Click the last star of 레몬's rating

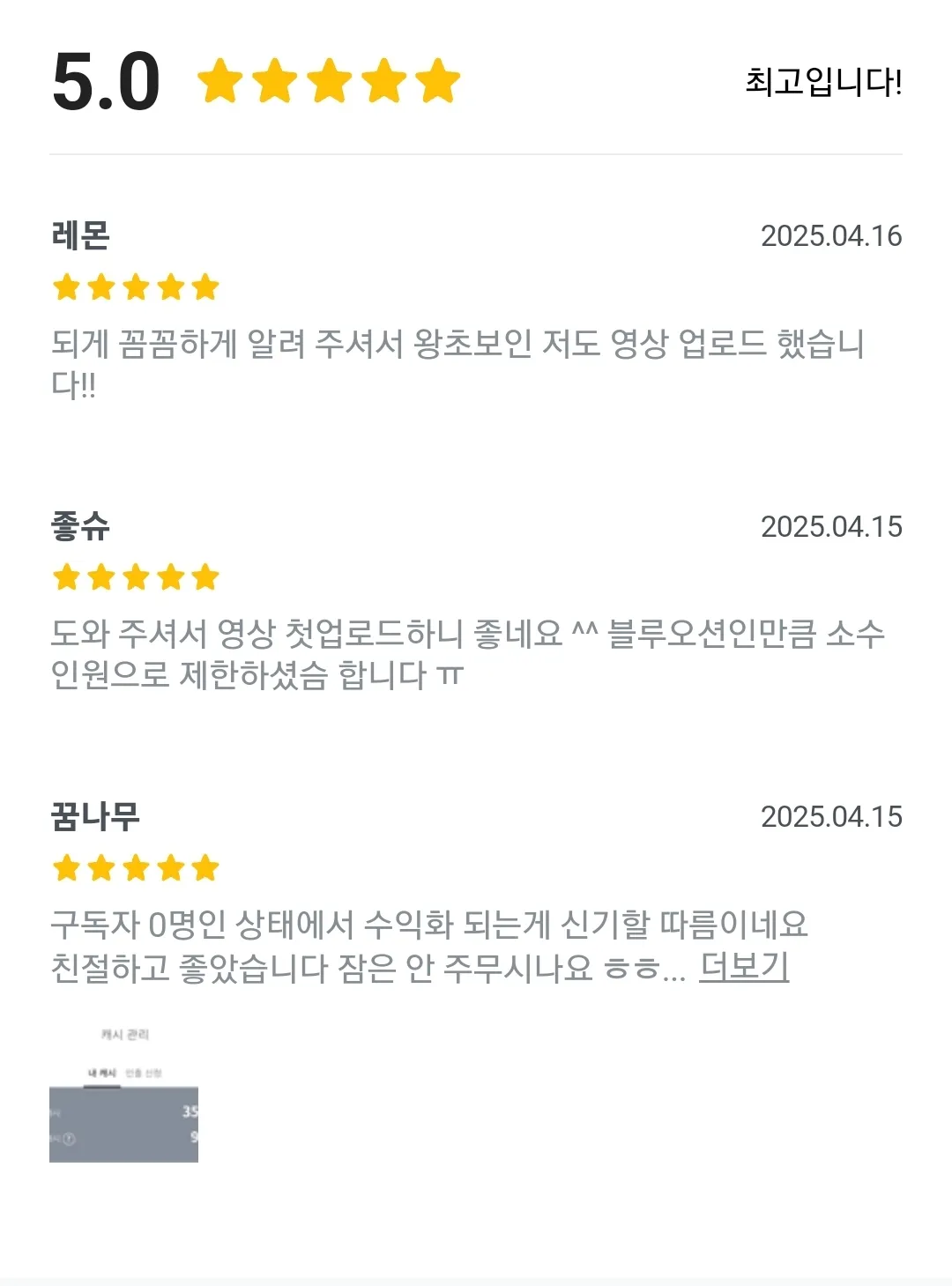pos(205,286)
